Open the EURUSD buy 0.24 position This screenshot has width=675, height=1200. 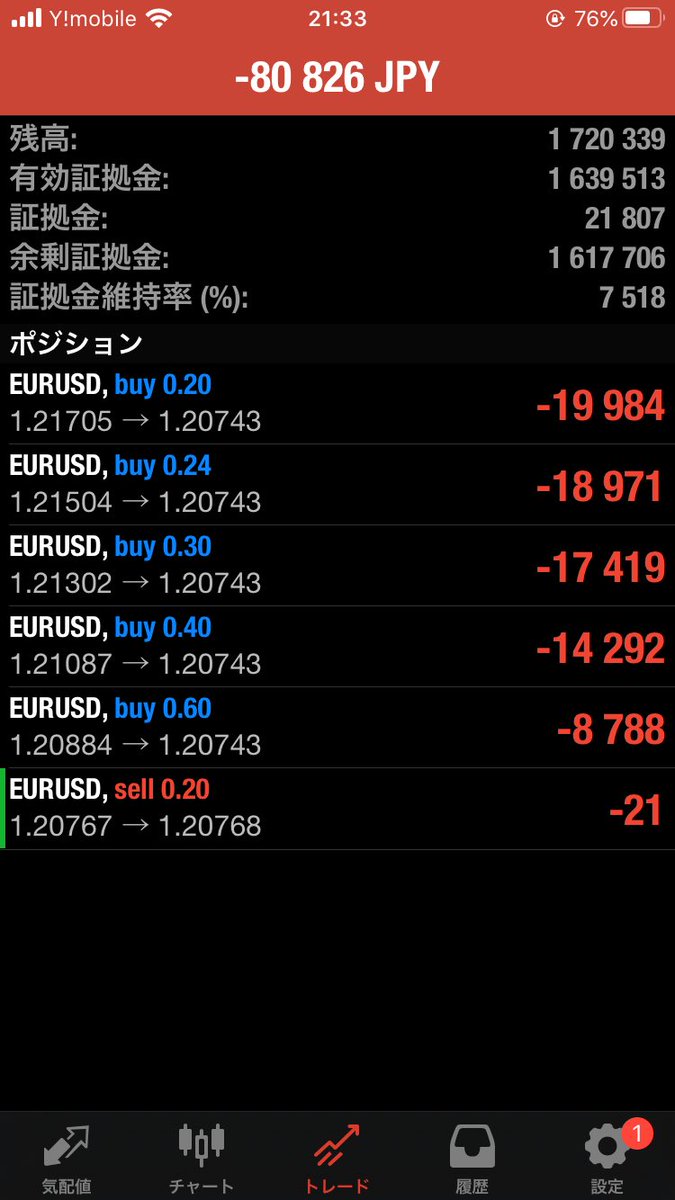coord(337,485)
